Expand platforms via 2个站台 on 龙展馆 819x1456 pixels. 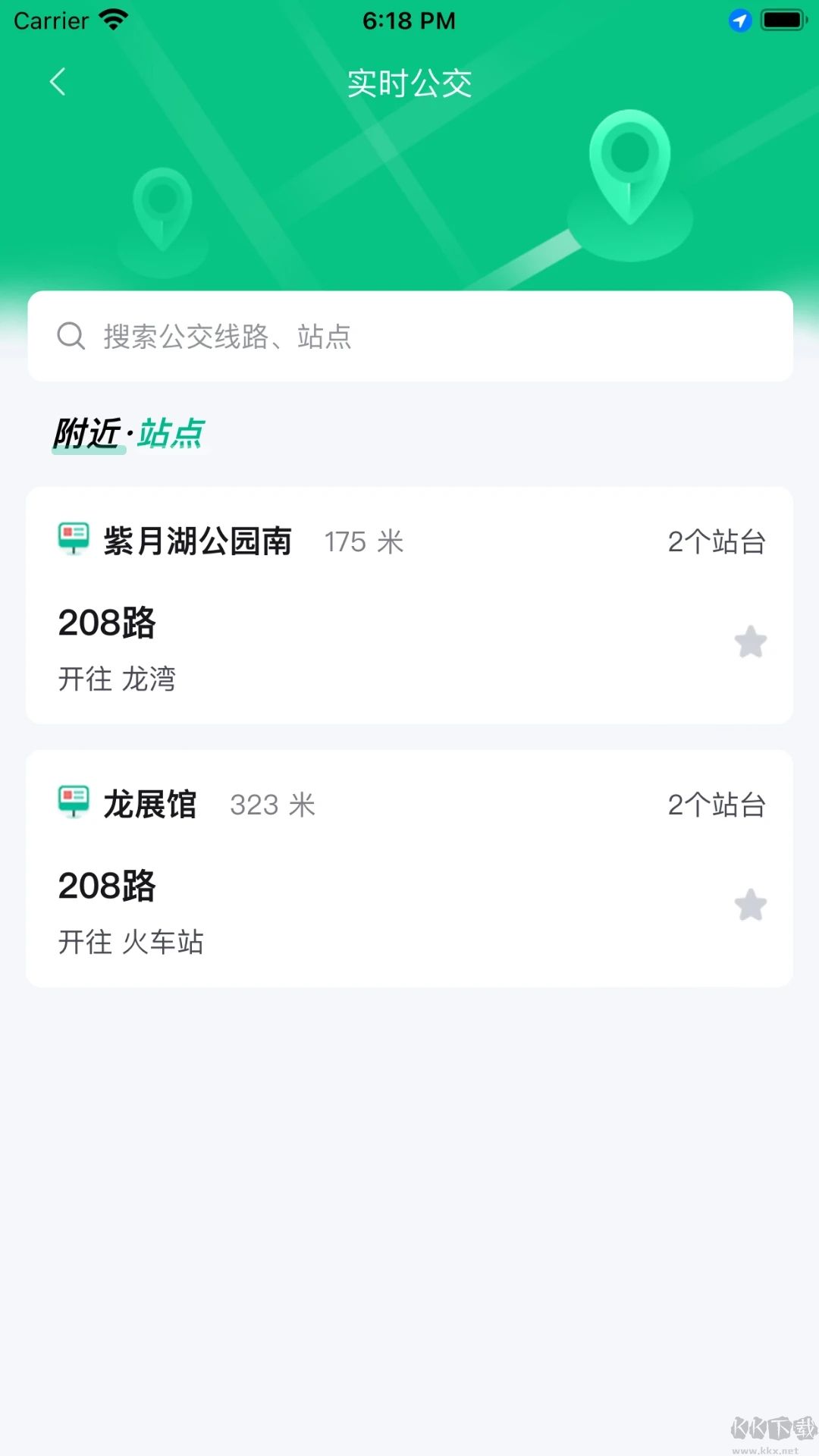point(717,804)
